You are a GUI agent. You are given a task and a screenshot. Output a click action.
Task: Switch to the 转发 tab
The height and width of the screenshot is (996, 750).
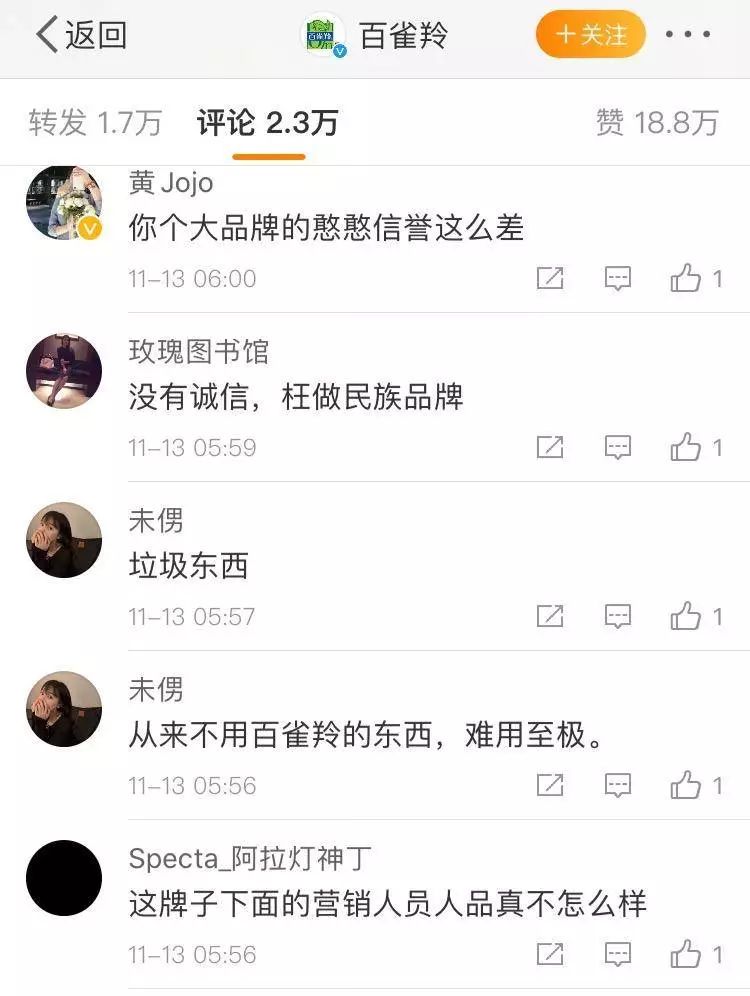tap(95, 123)
